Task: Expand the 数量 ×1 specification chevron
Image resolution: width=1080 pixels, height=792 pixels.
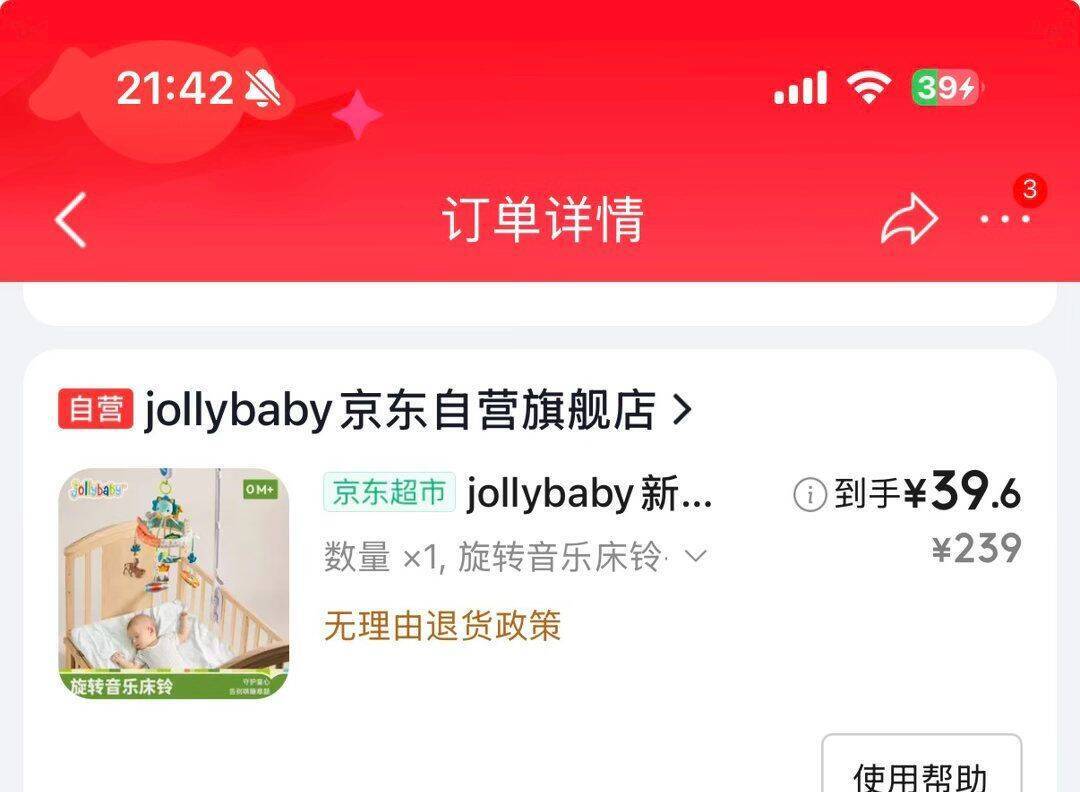Action: [x=696, y=556]
